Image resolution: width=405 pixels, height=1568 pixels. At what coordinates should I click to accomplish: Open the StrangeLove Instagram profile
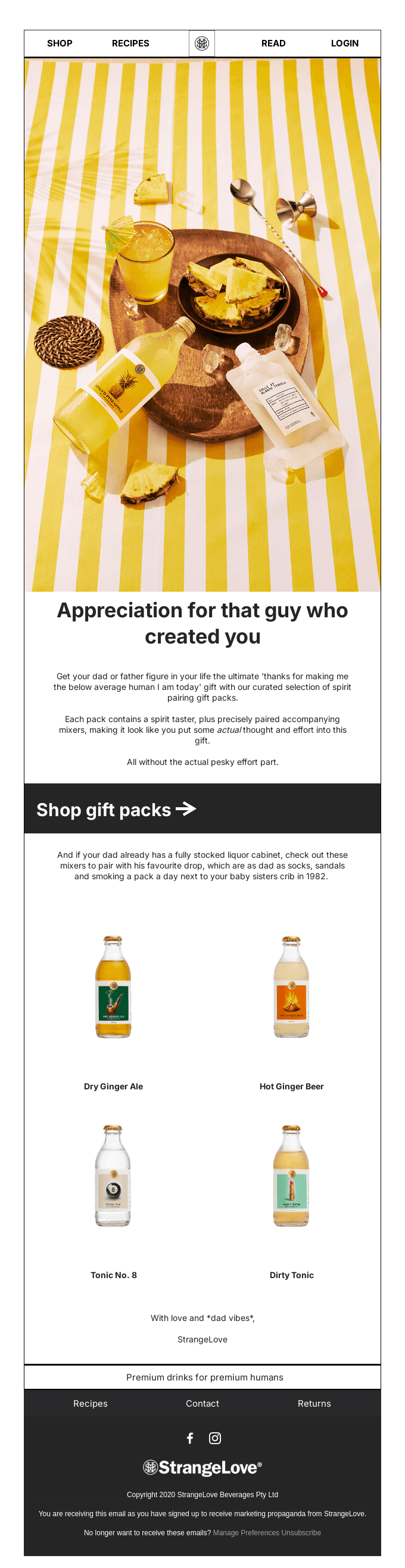(215, 1438)
